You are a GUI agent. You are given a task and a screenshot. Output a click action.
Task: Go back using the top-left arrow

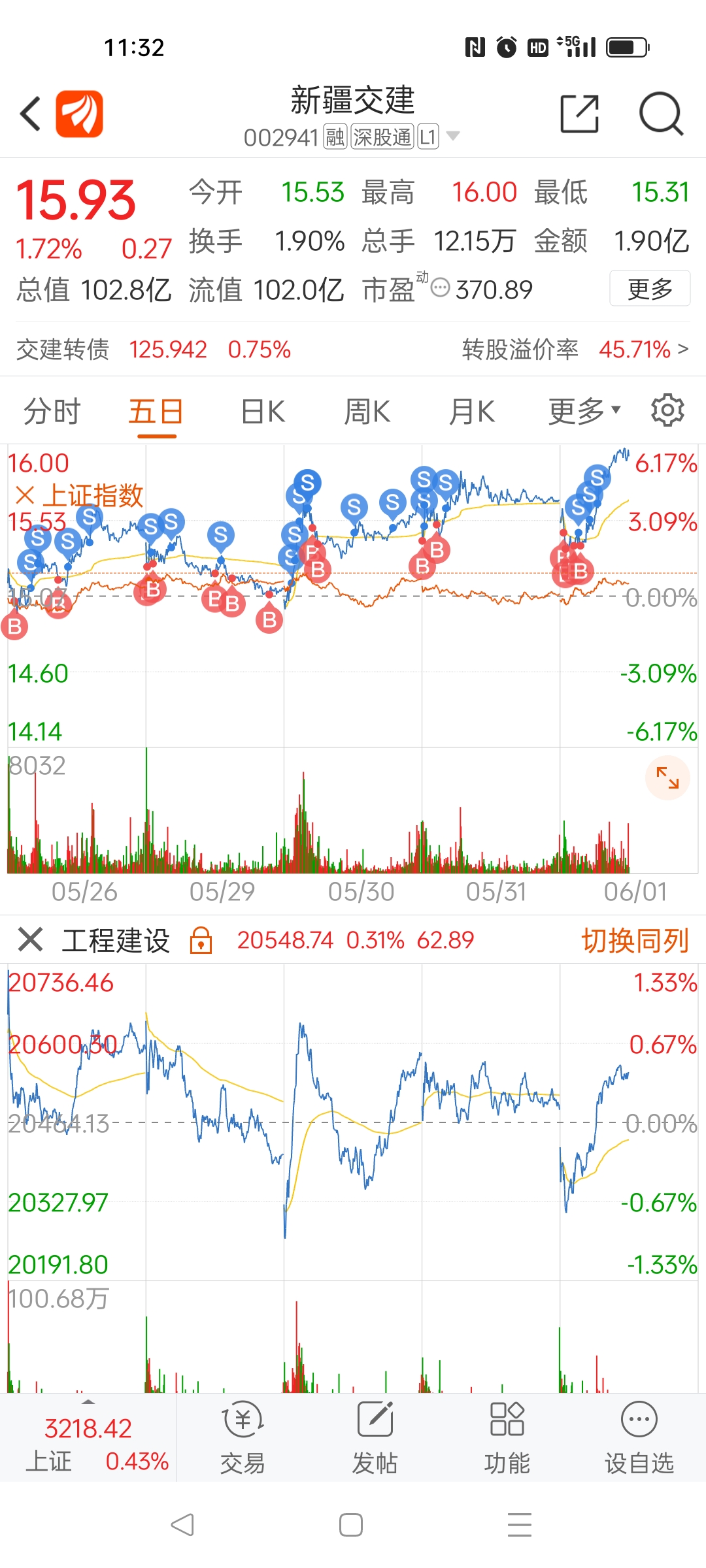(x=30, y=114)
